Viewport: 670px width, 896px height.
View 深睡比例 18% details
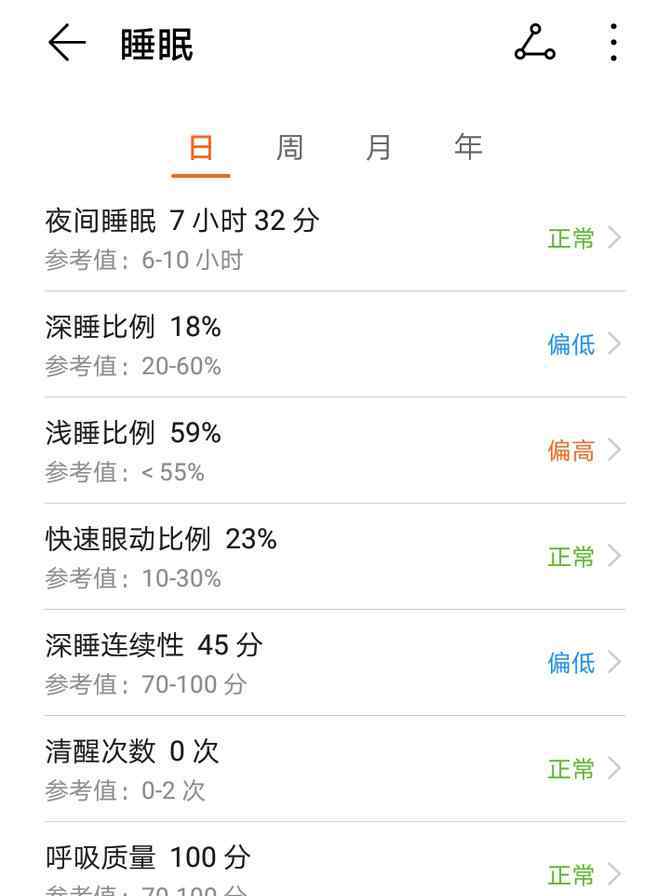click(x=334, y=345)
